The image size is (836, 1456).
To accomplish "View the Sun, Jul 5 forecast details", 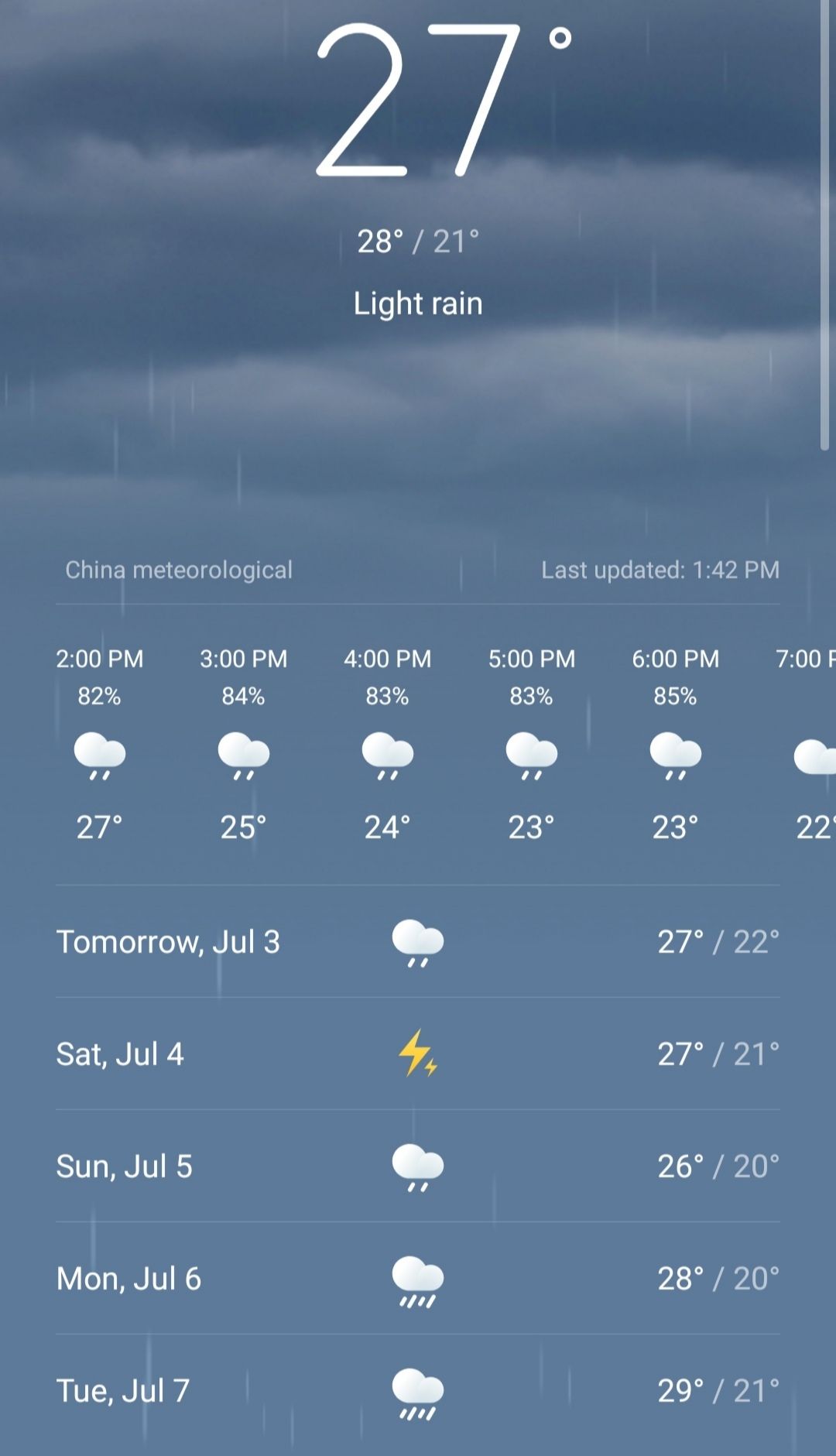I will (x=418, y=1166).
